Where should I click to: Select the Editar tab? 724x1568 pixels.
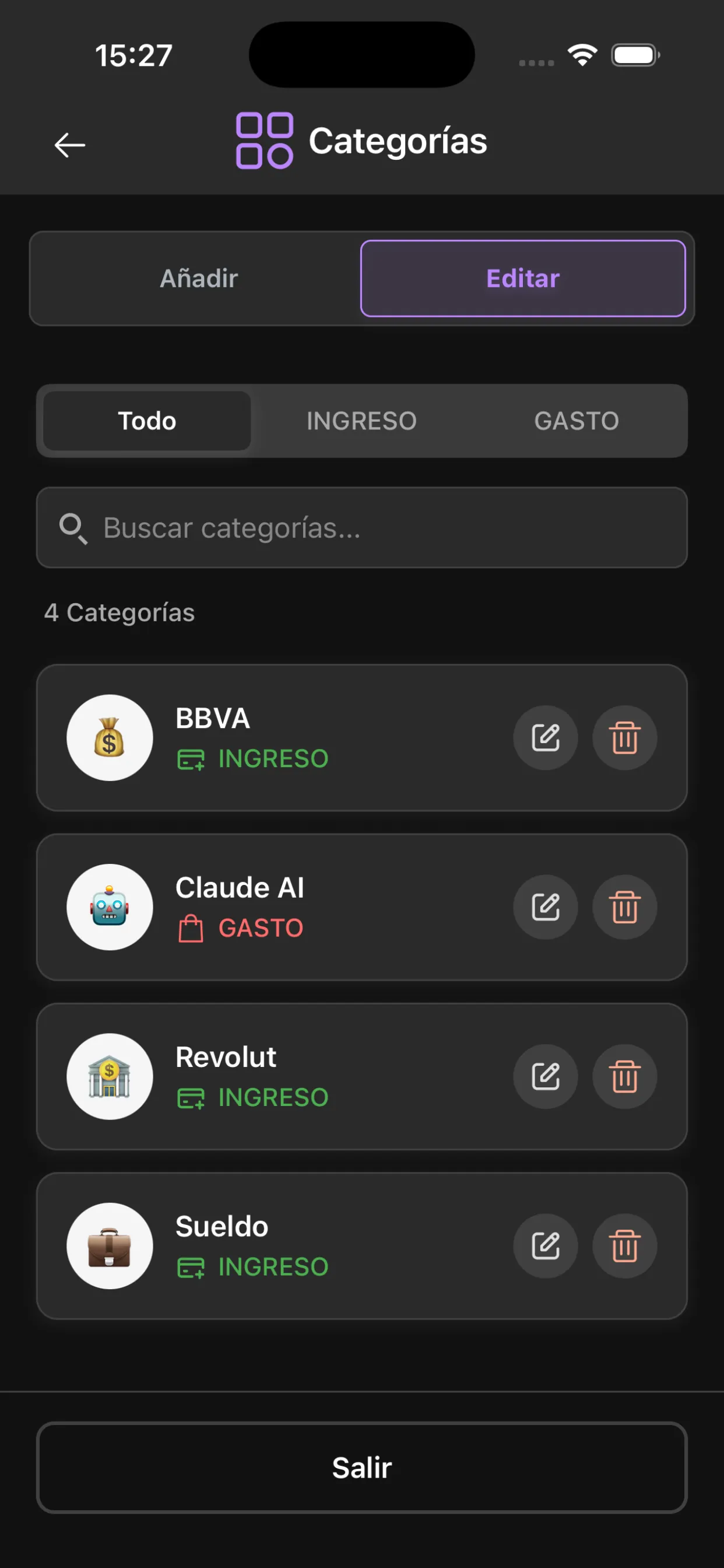pyautogui.click(x=523, y=278)
